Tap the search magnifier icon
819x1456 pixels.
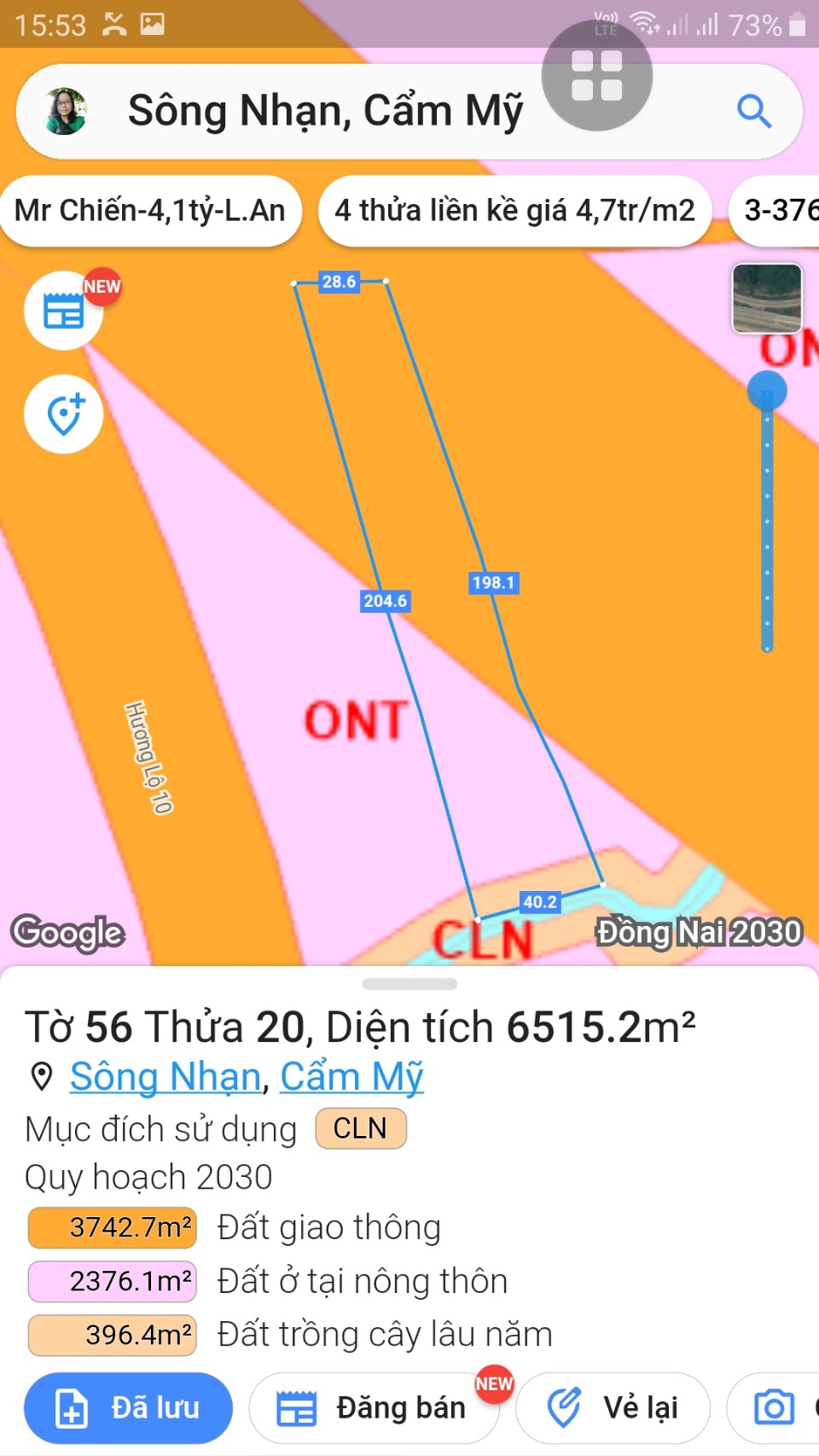(753, 111)
